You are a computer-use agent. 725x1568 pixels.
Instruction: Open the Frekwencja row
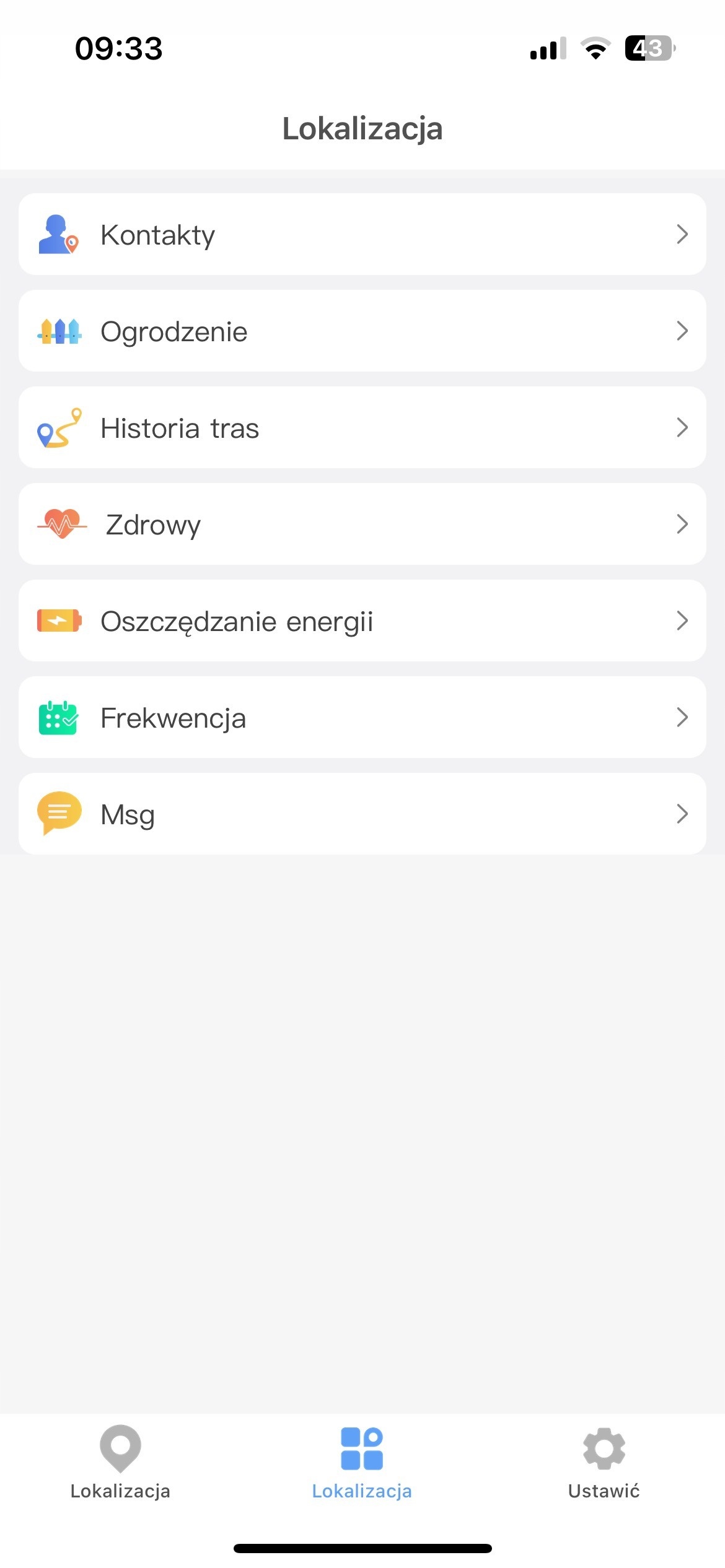(x=362, y=718)
